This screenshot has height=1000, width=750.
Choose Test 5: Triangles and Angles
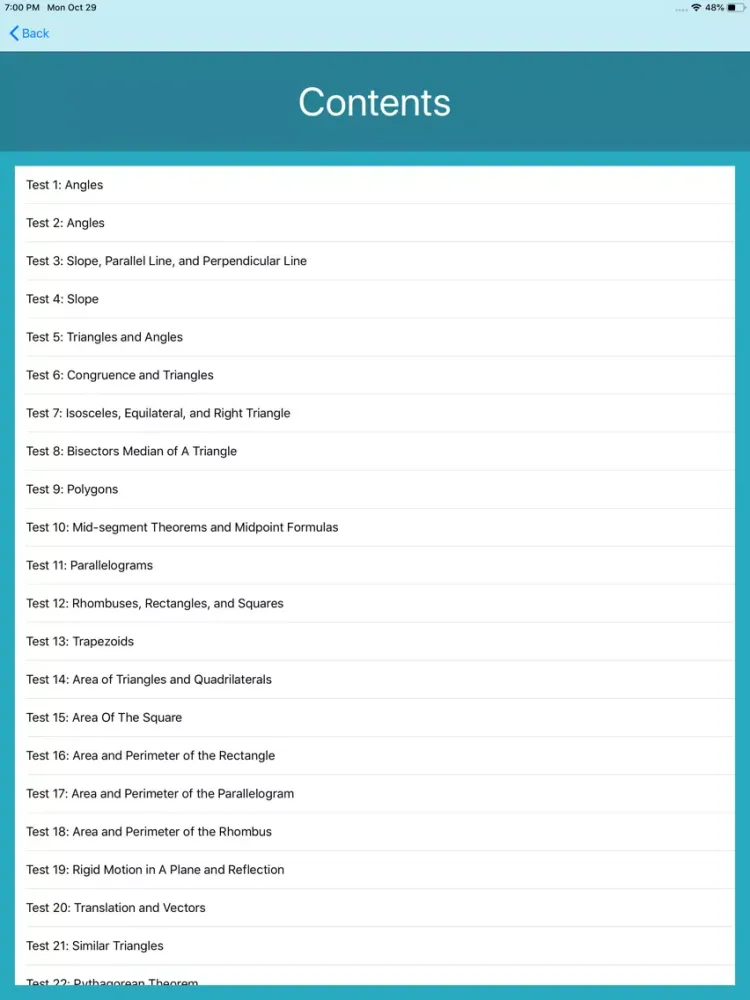105,337
